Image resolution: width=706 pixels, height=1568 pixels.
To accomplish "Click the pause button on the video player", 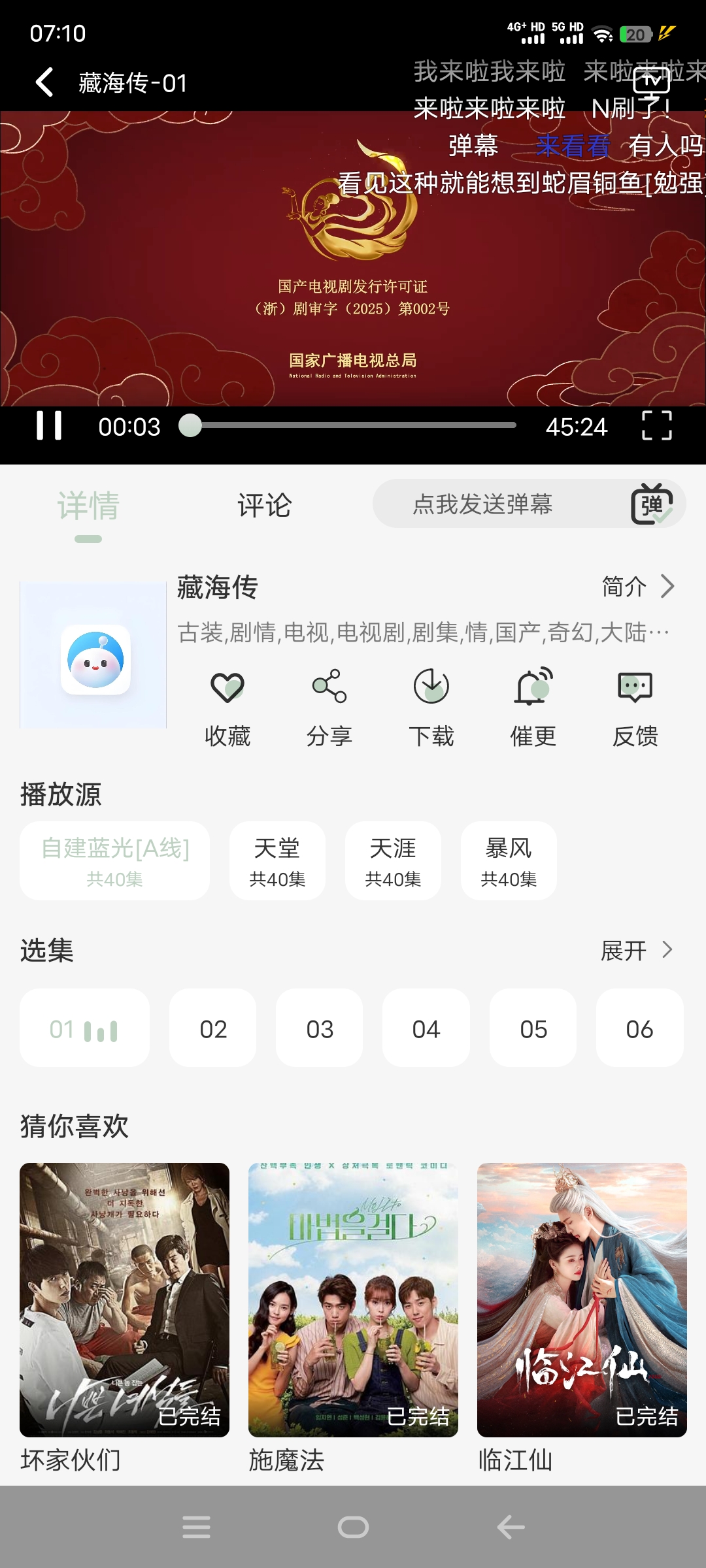I will click(x=48, y=426).
